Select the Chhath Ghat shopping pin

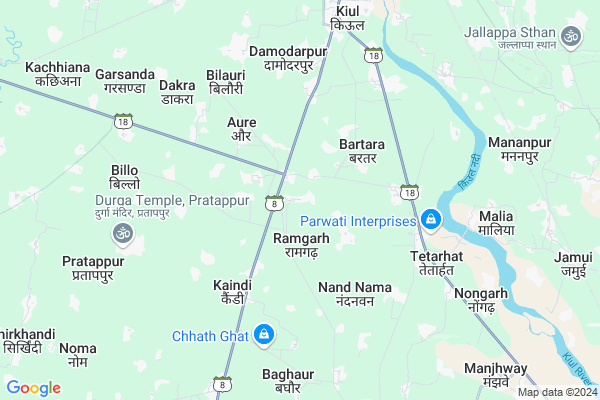click(x=264, y=335)
